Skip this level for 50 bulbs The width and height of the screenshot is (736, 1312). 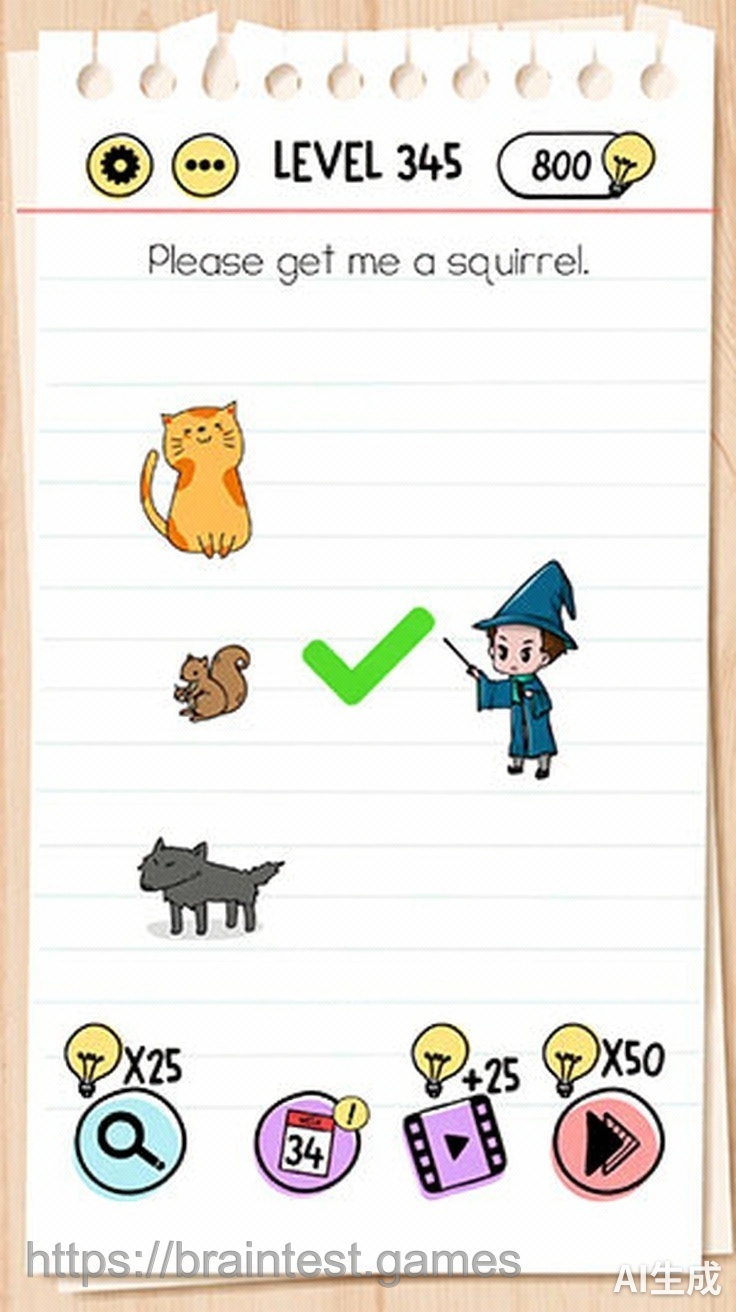(x=607, y=1144)
